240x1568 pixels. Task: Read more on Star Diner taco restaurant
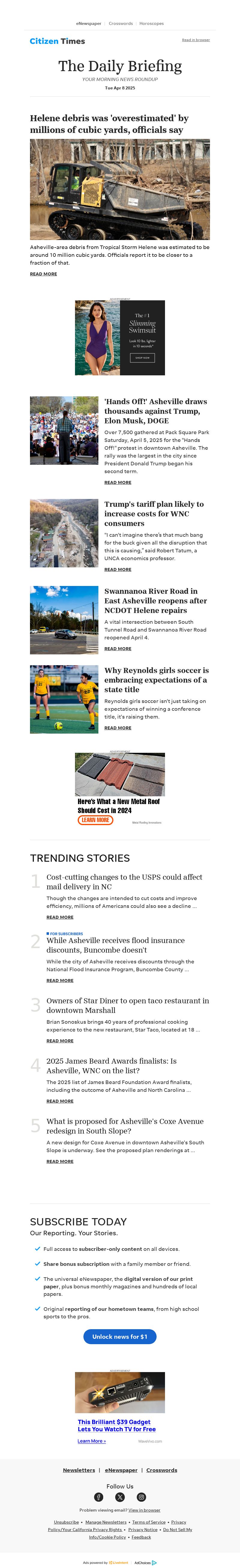point(60,1040)
